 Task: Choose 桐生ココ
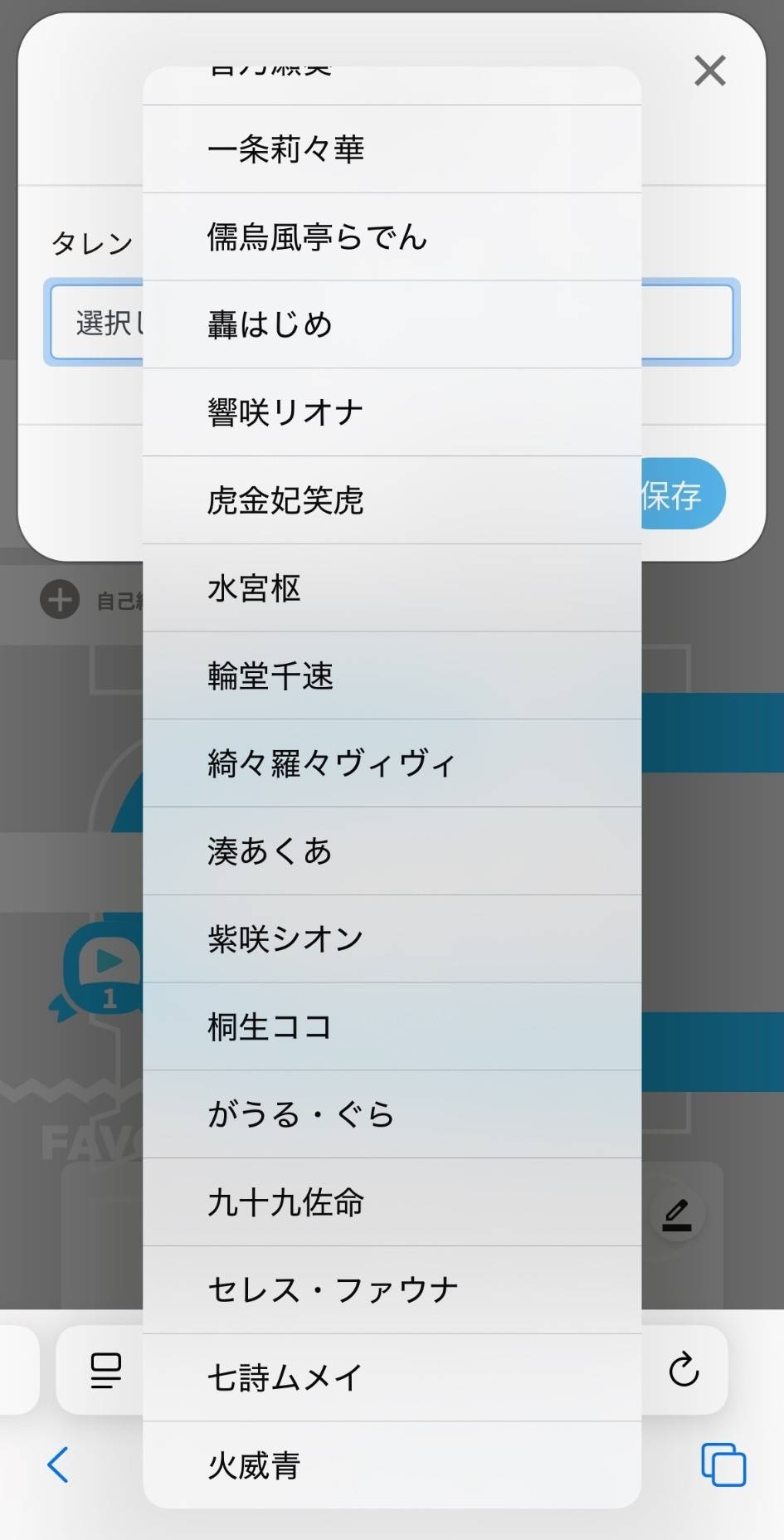[392, 1027]
